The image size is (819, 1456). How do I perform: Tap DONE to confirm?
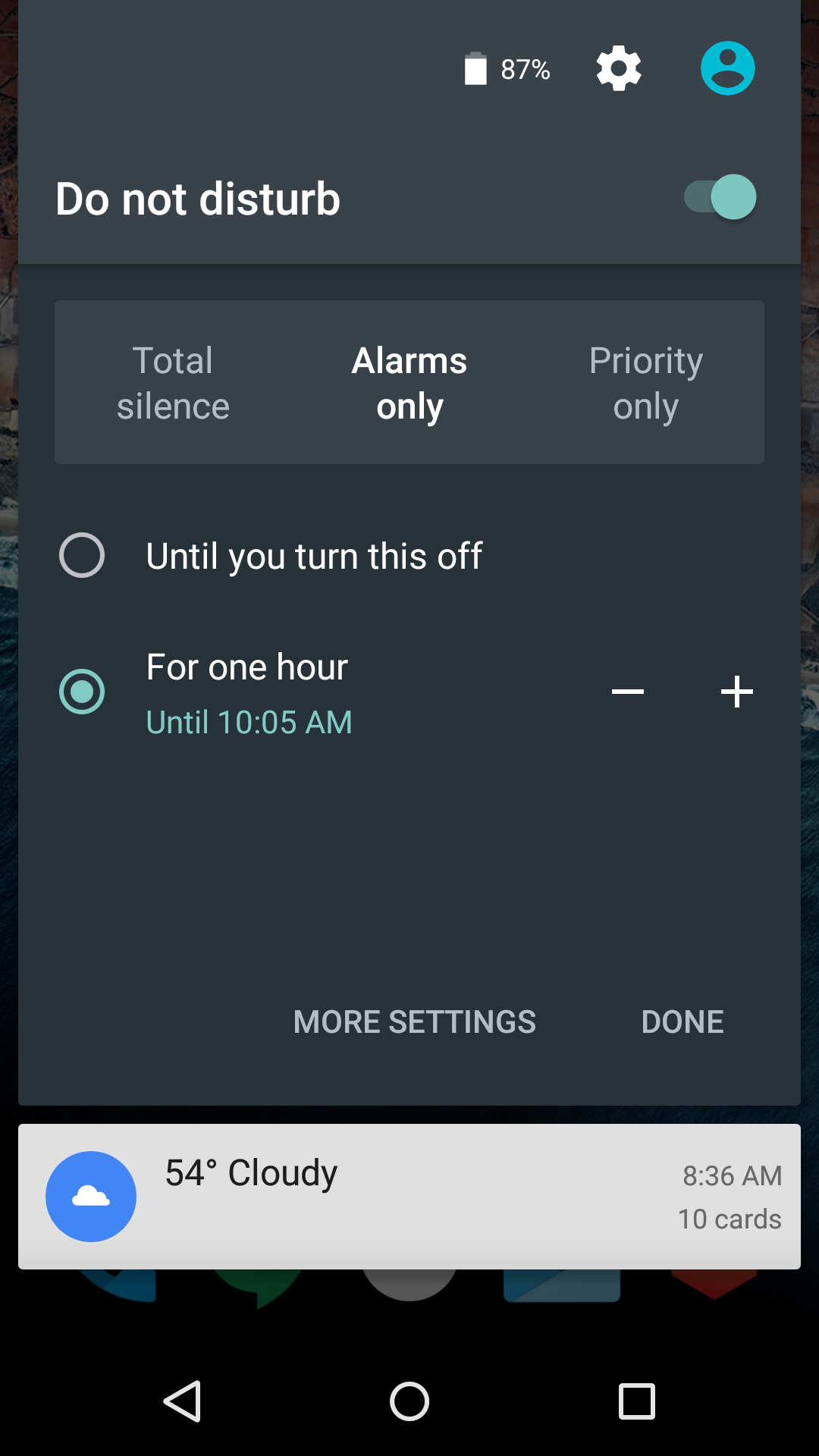682,1021
